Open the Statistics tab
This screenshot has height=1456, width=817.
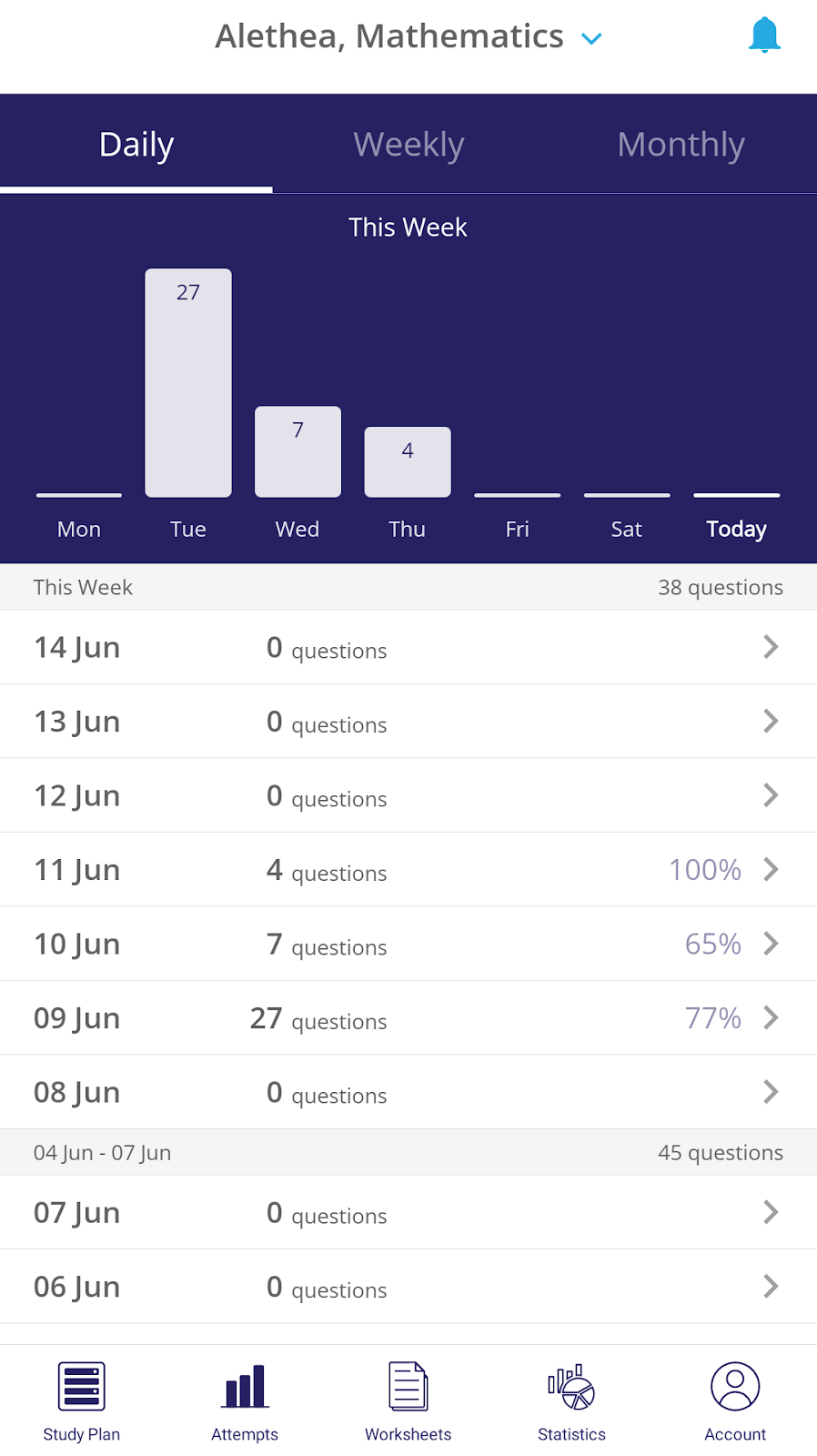pos(571,1401)
